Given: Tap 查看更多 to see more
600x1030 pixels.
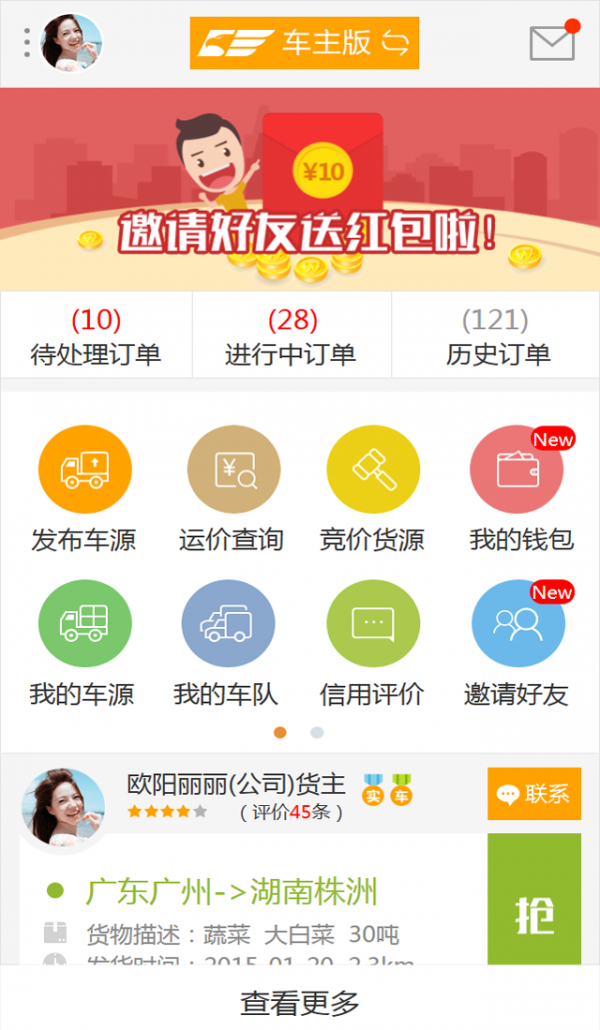Looking at the screenshot, I should [x=300, y=1001].
